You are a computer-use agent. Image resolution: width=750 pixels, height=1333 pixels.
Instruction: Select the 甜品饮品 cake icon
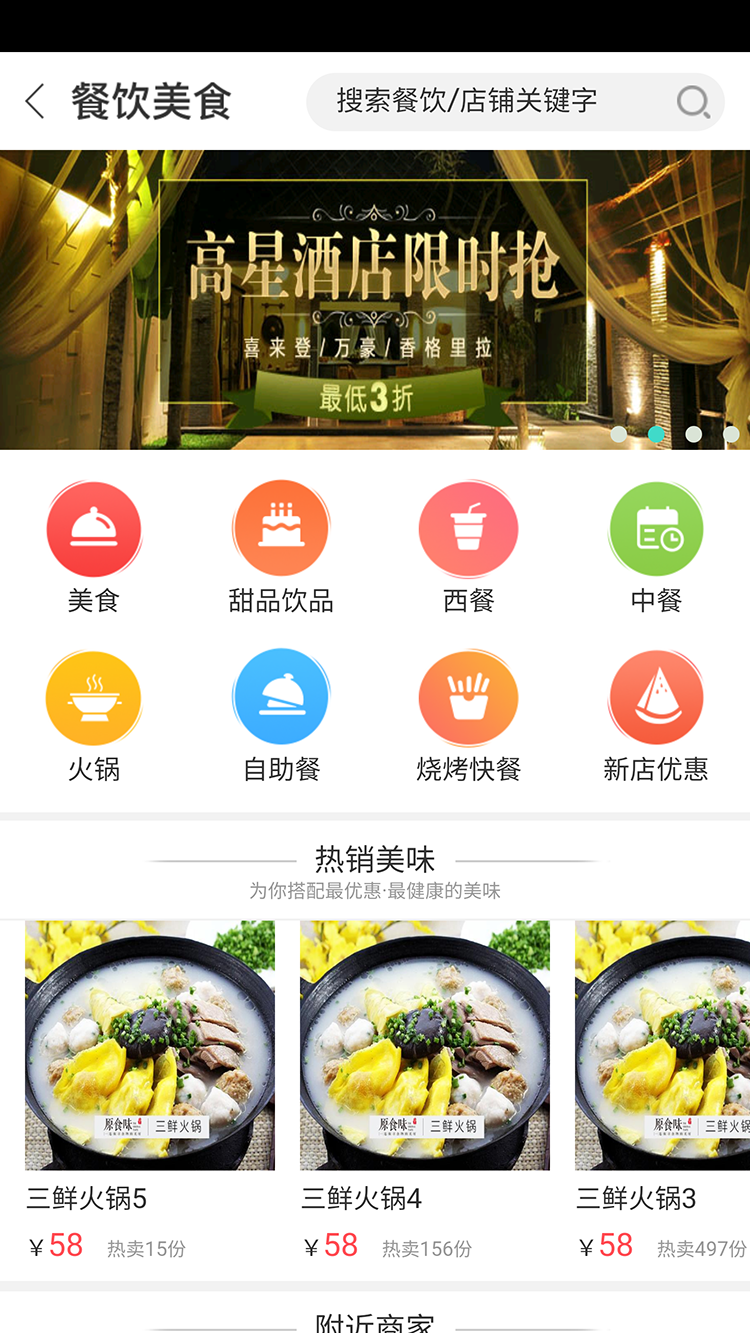coord(281,529)
